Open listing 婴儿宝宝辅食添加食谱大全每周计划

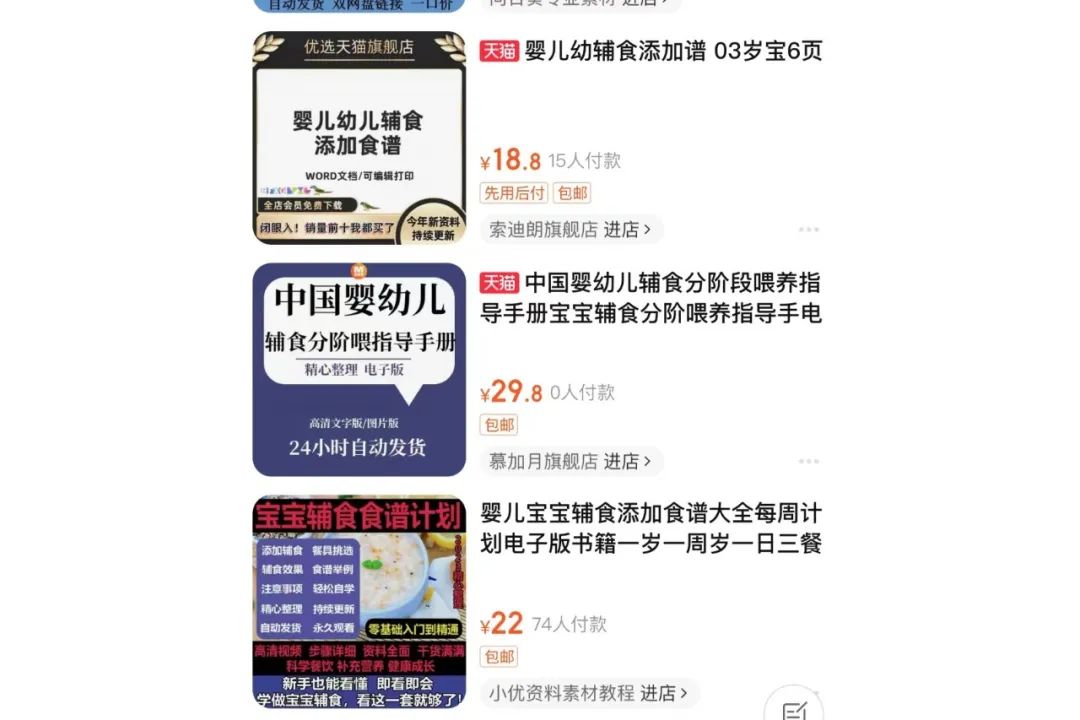651,529
